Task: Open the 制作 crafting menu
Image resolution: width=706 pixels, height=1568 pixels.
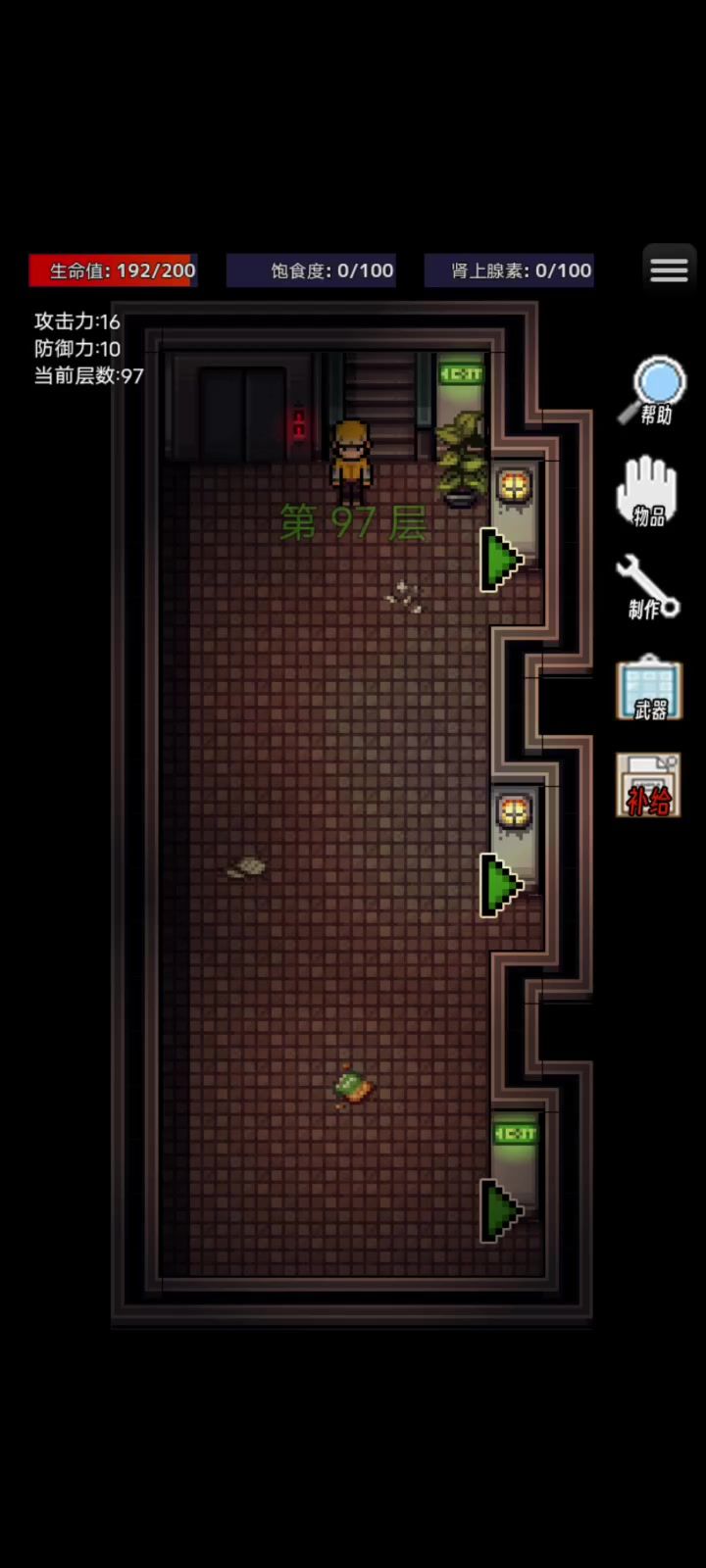Action: (x=647, y=587)
